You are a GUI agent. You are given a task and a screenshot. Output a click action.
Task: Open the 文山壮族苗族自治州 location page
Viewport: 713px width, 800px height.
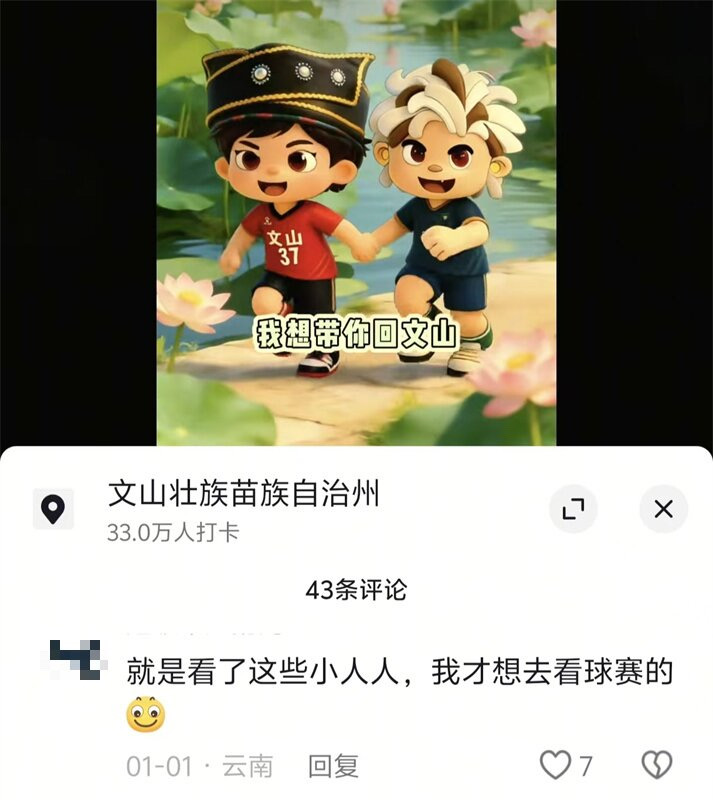point(244,495)
